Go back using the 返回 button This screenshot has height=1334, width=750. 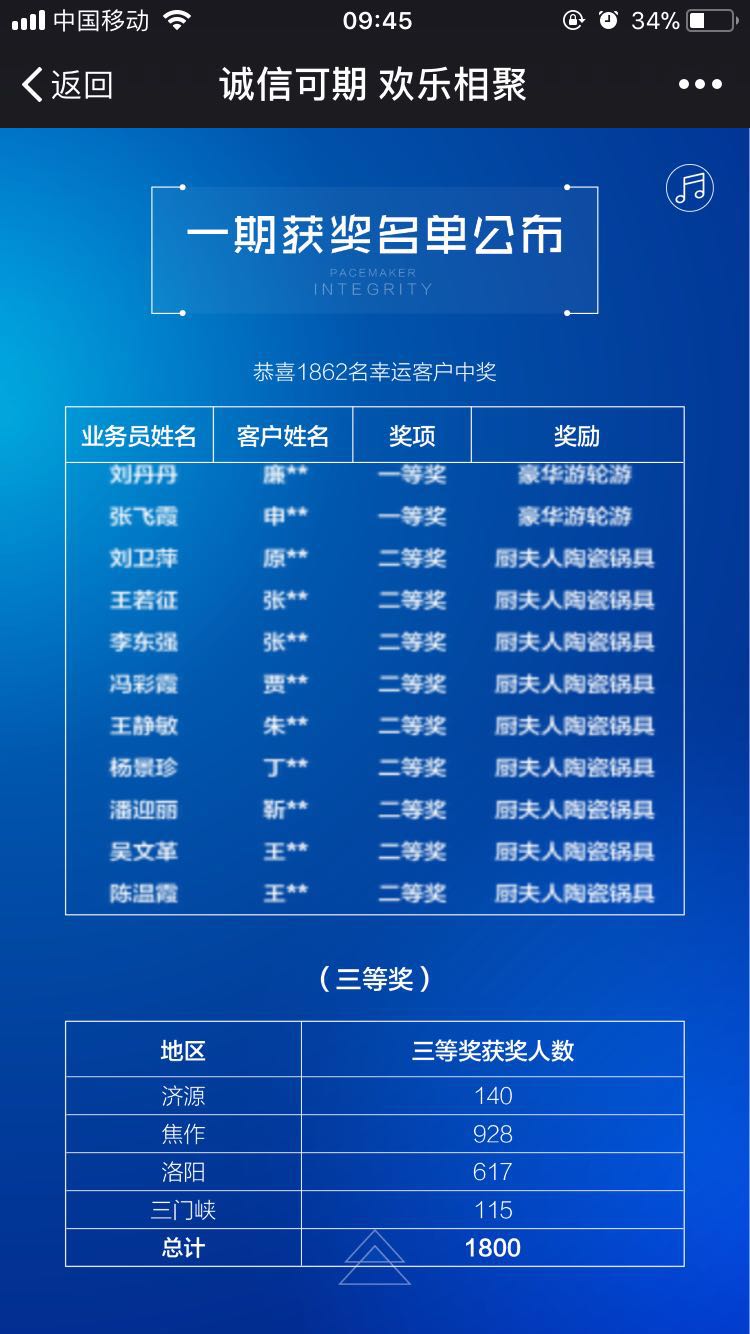67,85
